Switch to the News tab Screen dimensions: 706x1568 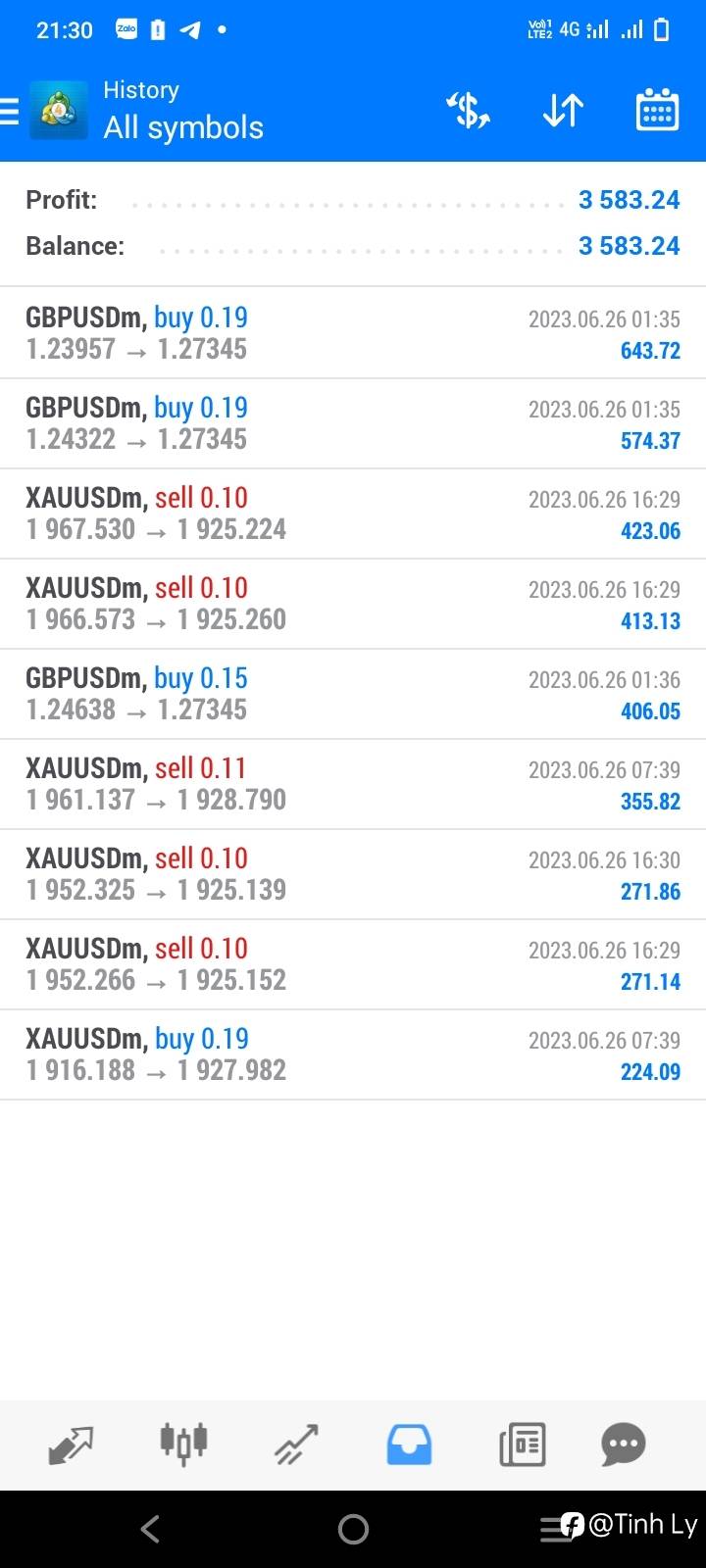point(522,1445)
